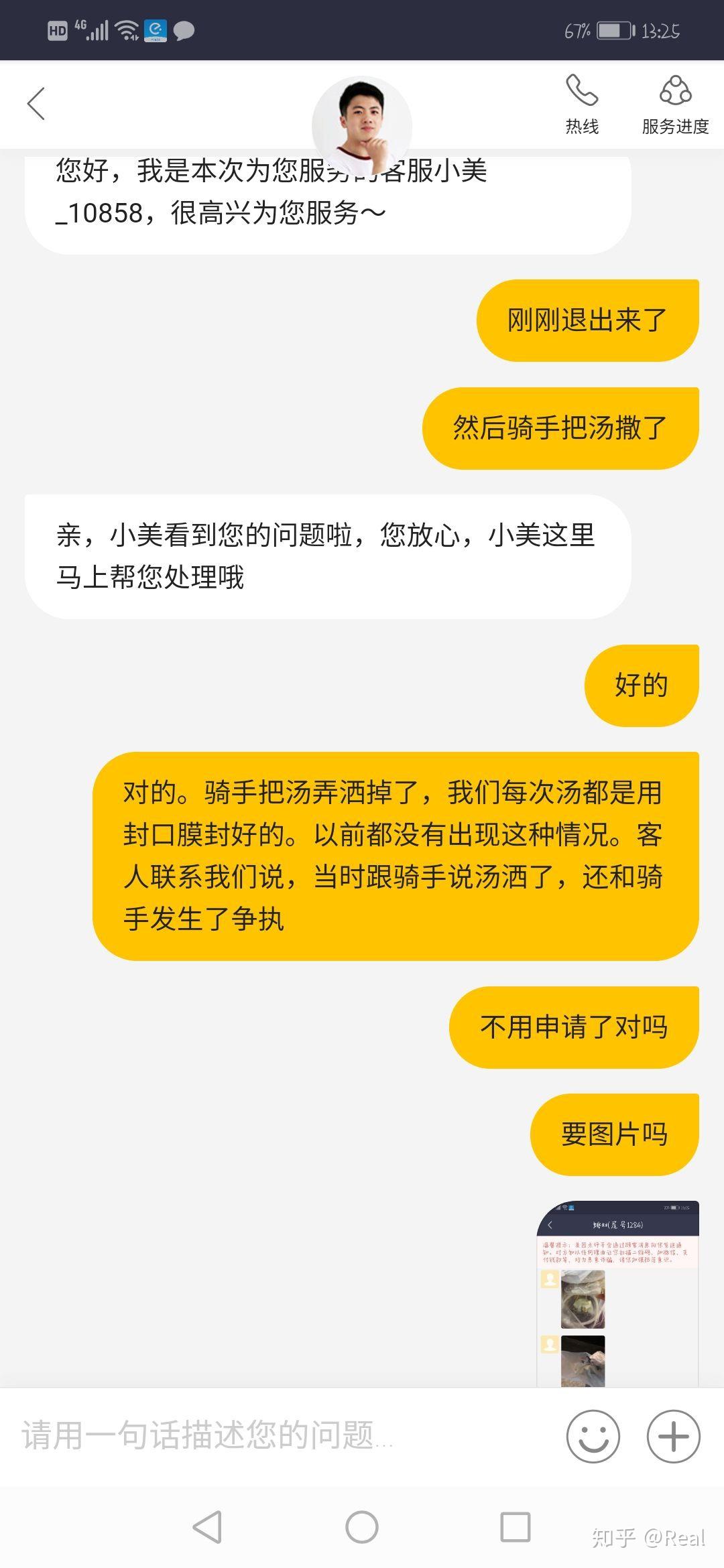Go to the home screen
The width and height of the screenshot is (724, 1568).
tap(362, 1527)
